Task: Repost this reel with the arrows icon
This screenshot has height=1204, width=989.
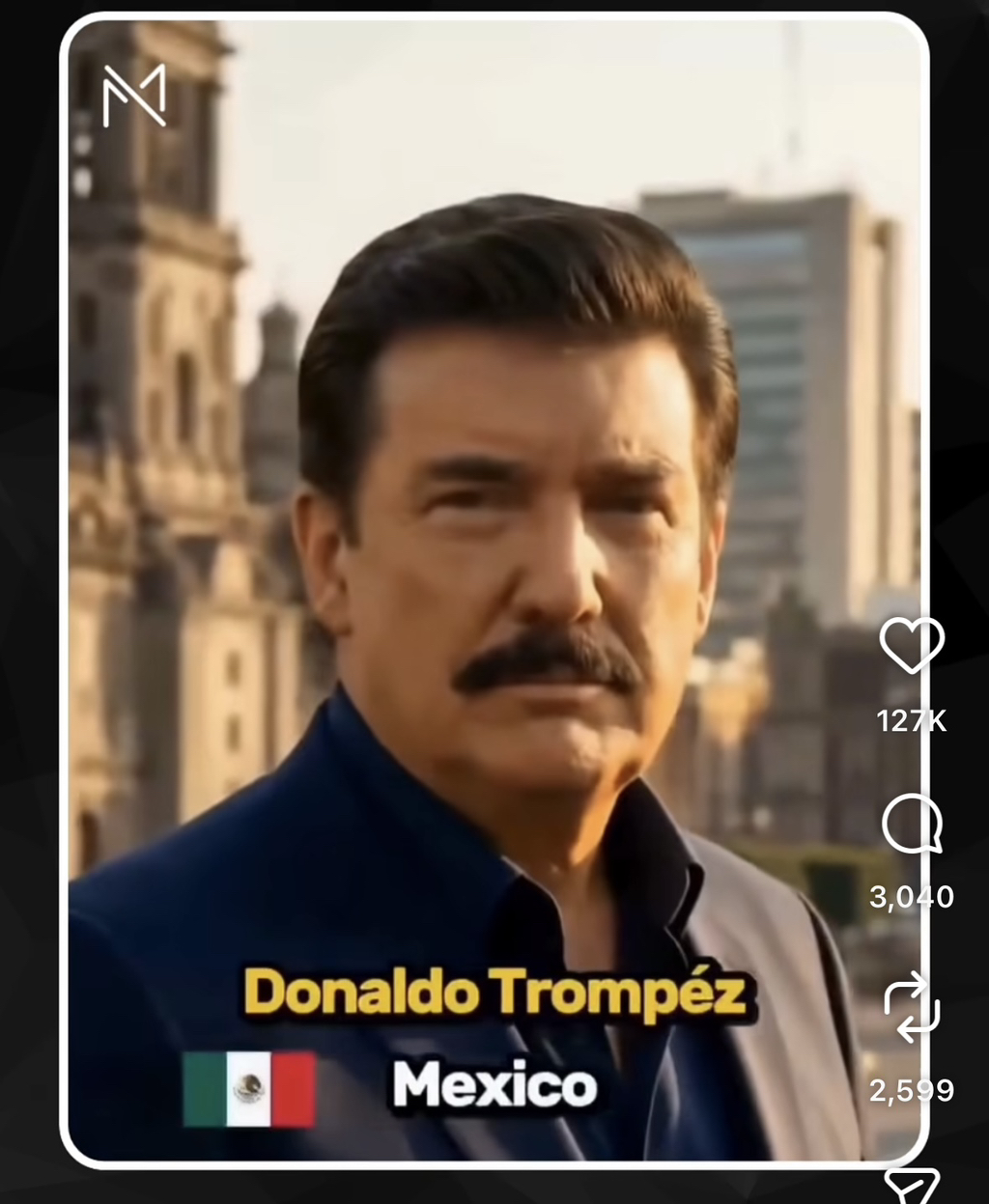Action: [x=912, y=1008]
